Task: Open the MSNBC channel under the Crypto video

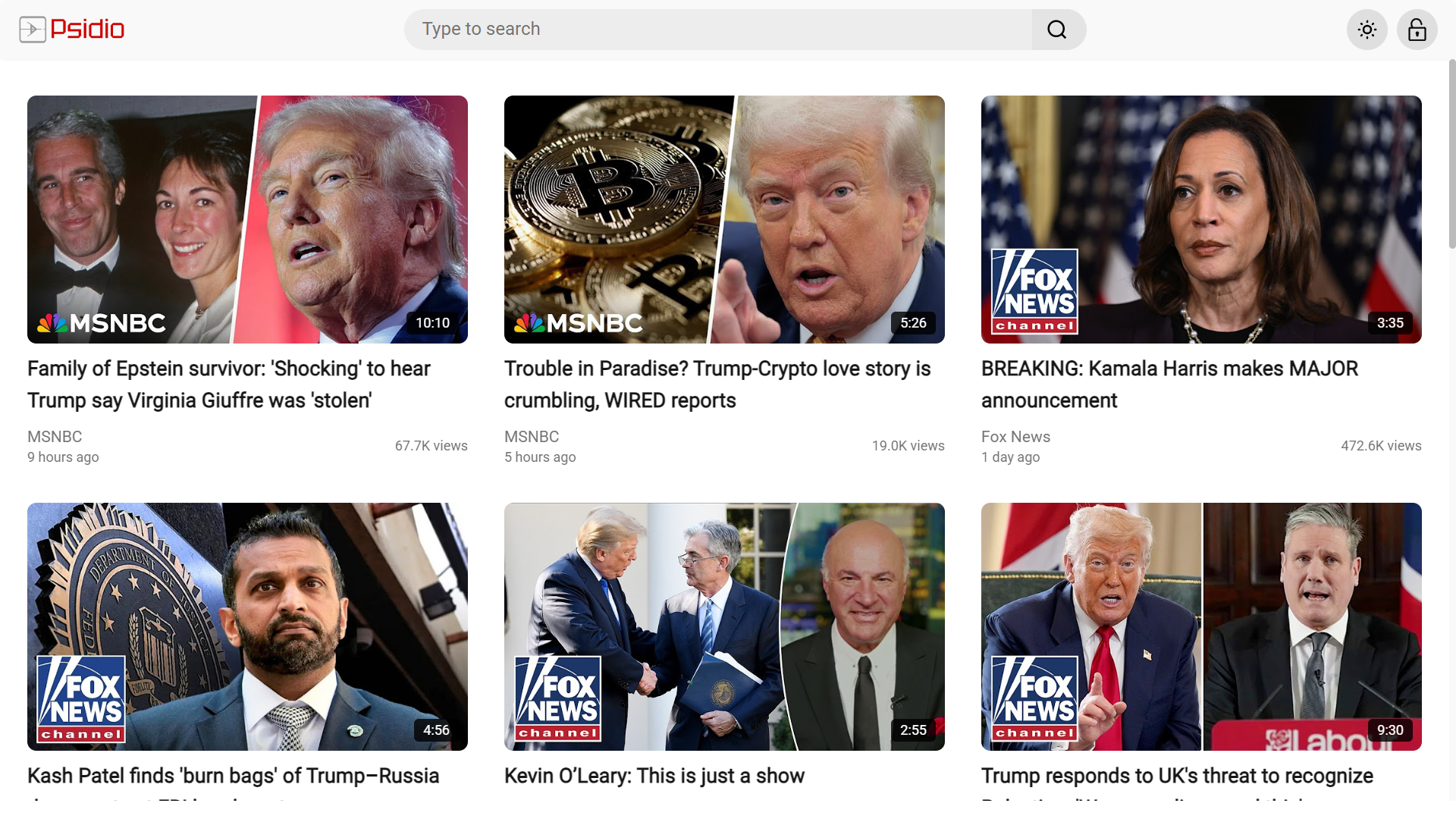Action: (x=531, y=437)
